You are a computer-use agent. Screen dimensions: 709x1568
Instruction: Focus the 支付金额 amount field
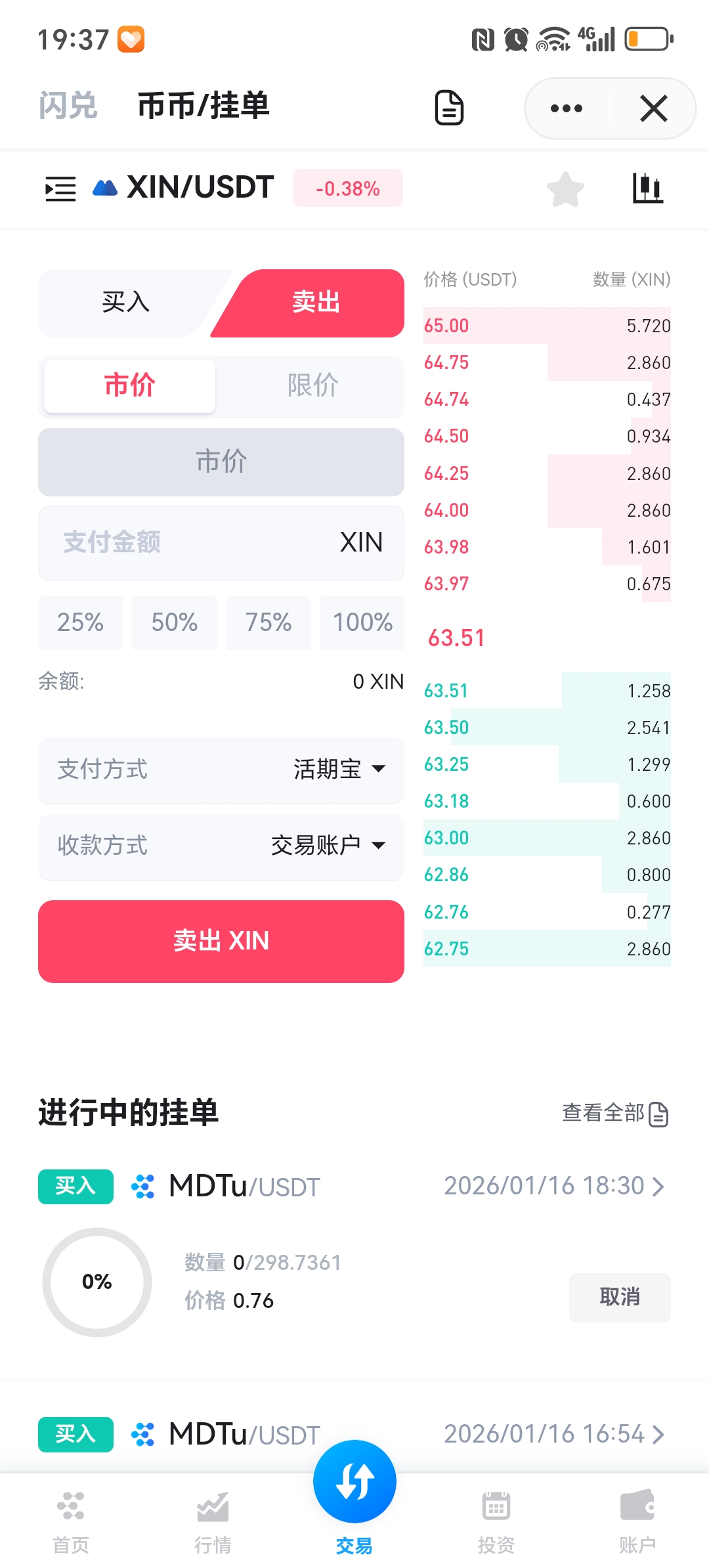click(x=197, y=542)
